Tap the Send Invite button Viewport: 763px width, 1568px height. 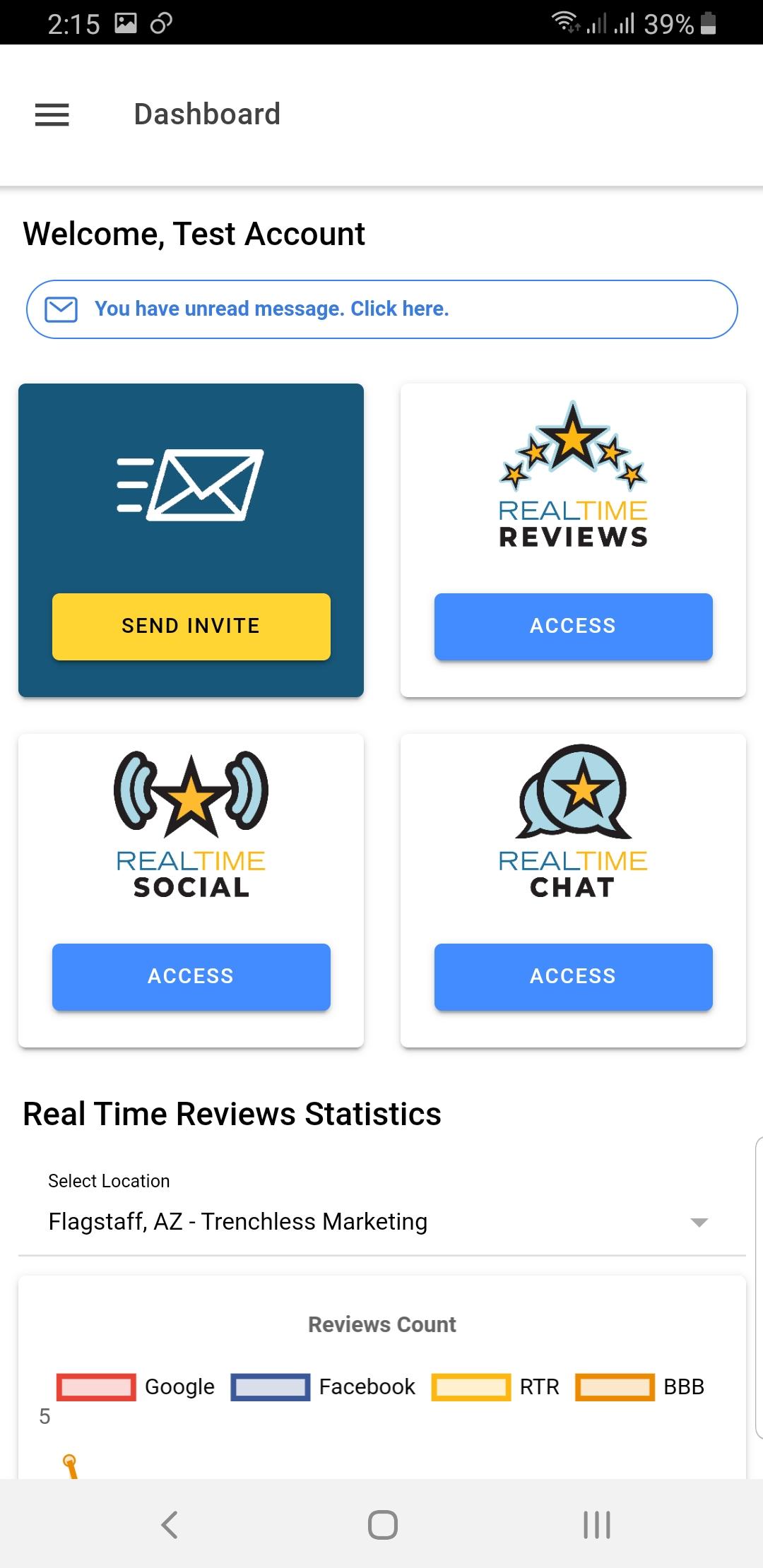click(191, 626)
